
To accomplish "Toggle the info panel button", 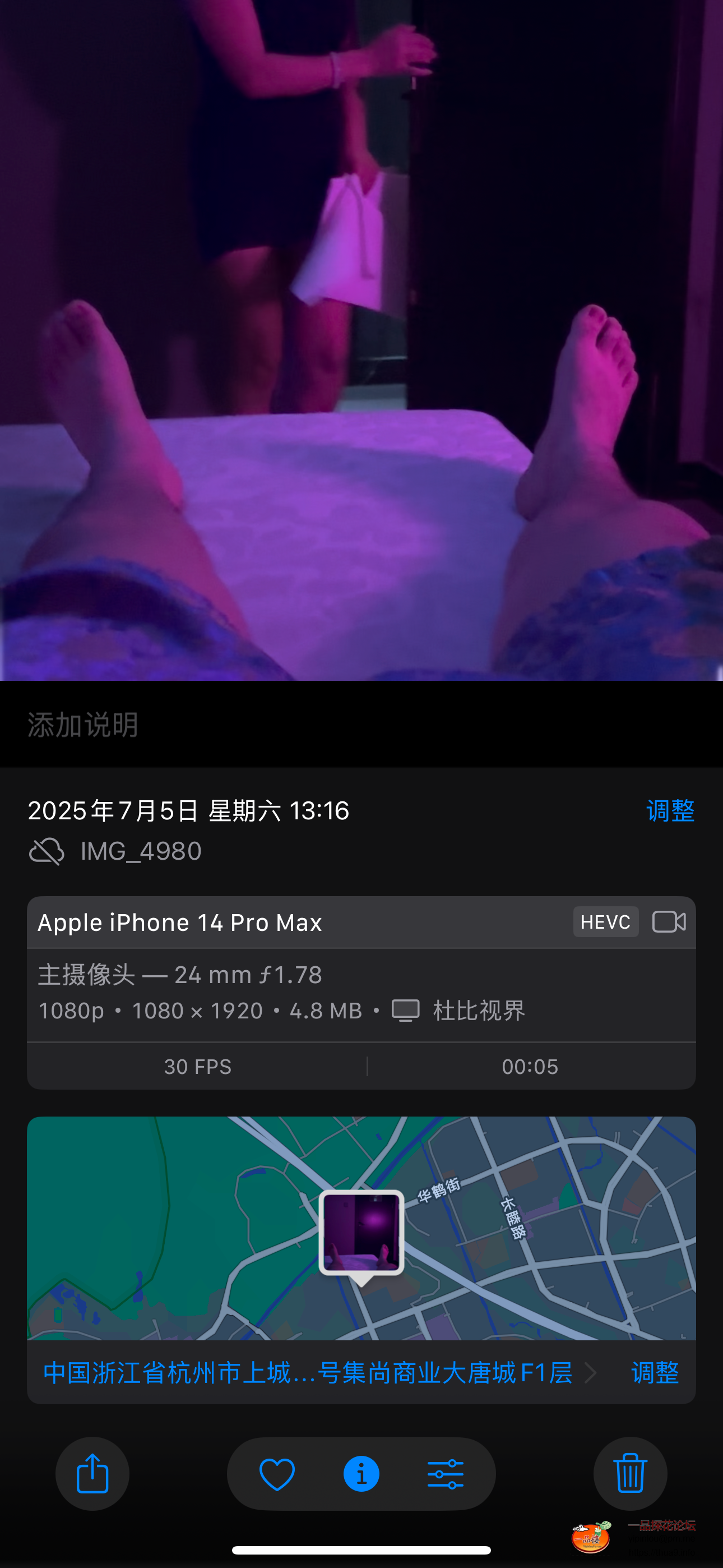I will [361, 1474].
